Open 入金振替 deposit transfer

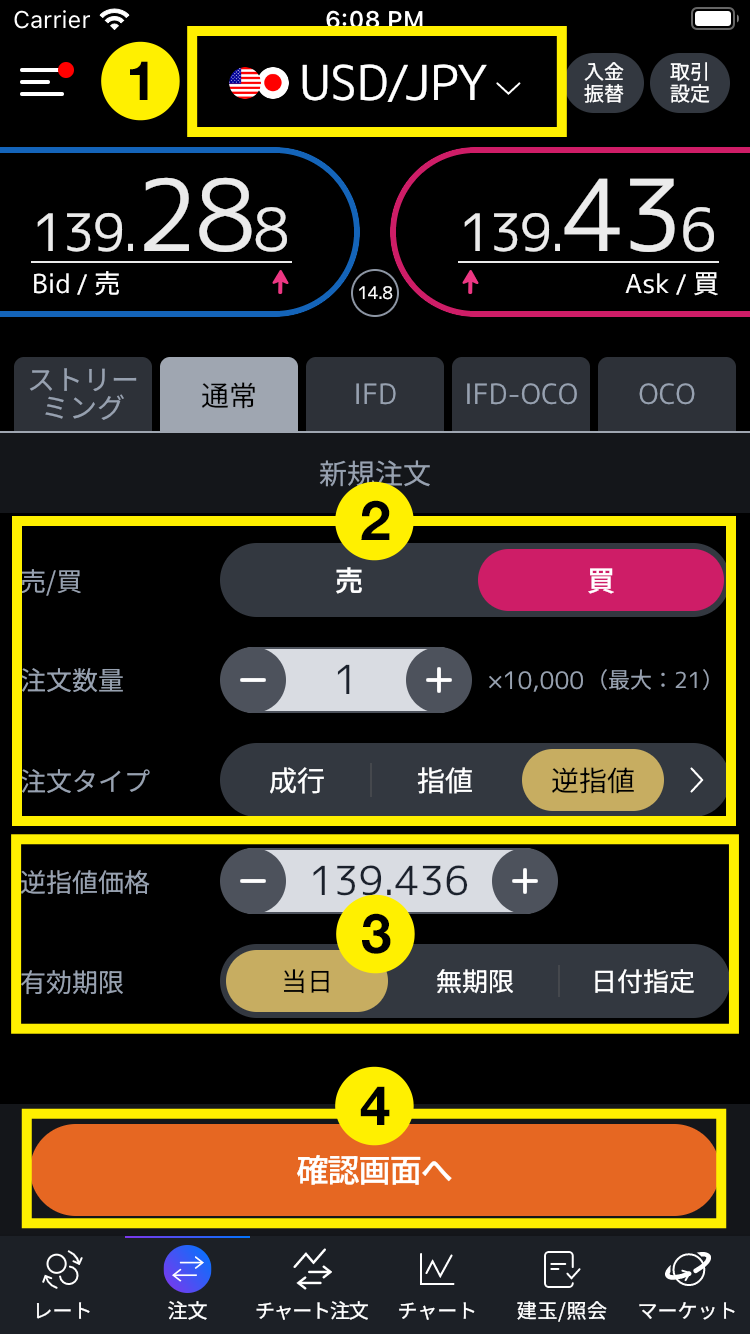pos(603,82)
